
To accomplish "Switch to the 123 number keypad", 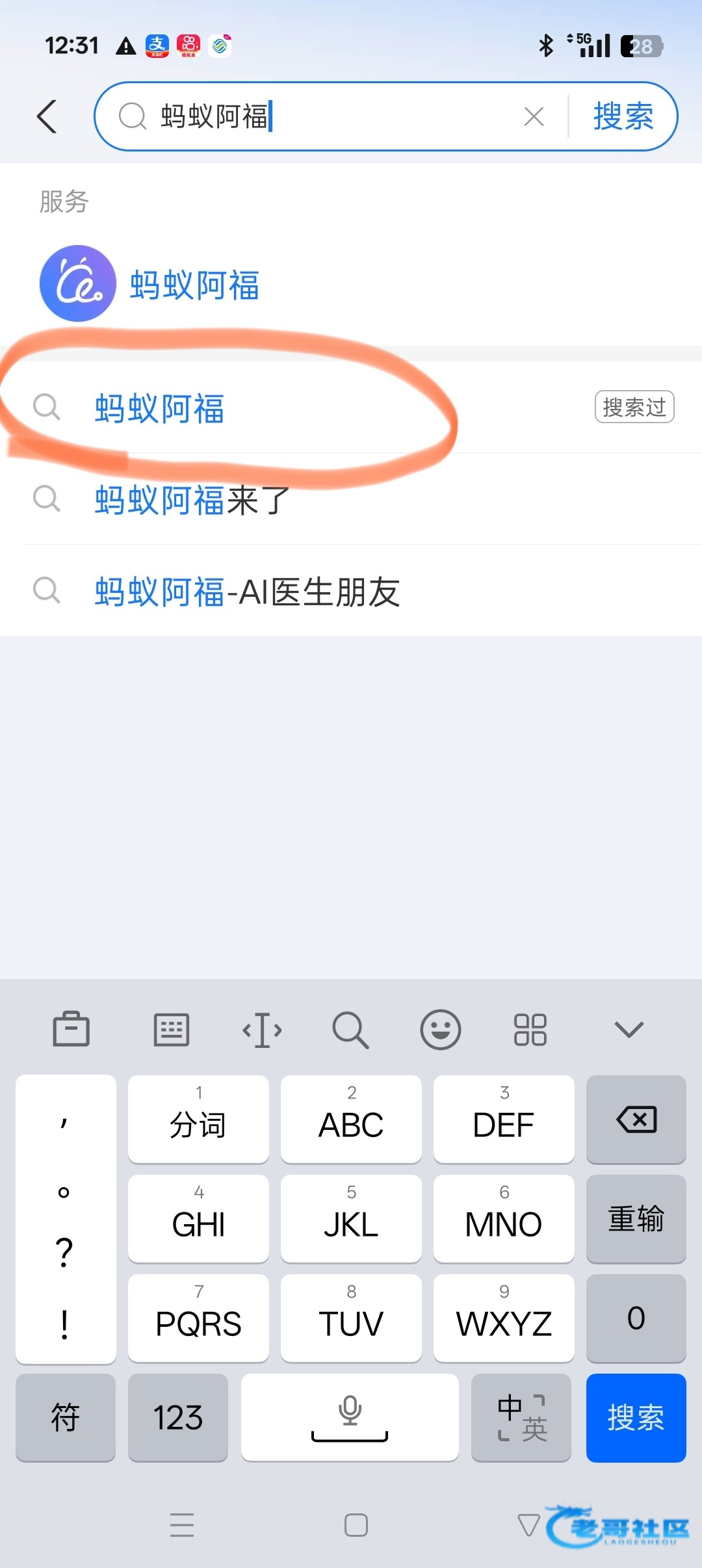I will 178,1418.
